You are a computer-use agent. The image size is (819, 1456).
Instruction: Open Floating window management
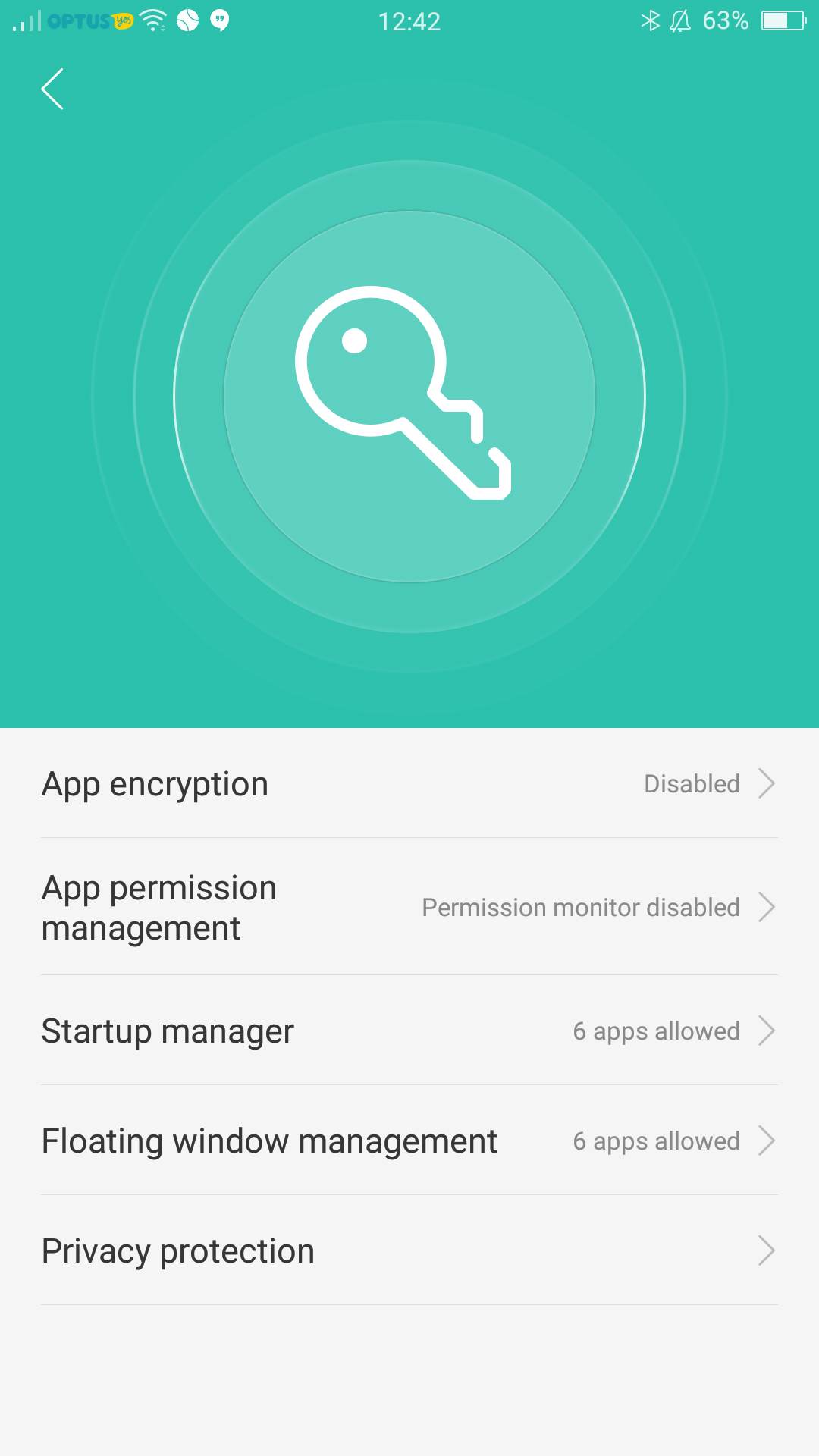click(409, 1141)
